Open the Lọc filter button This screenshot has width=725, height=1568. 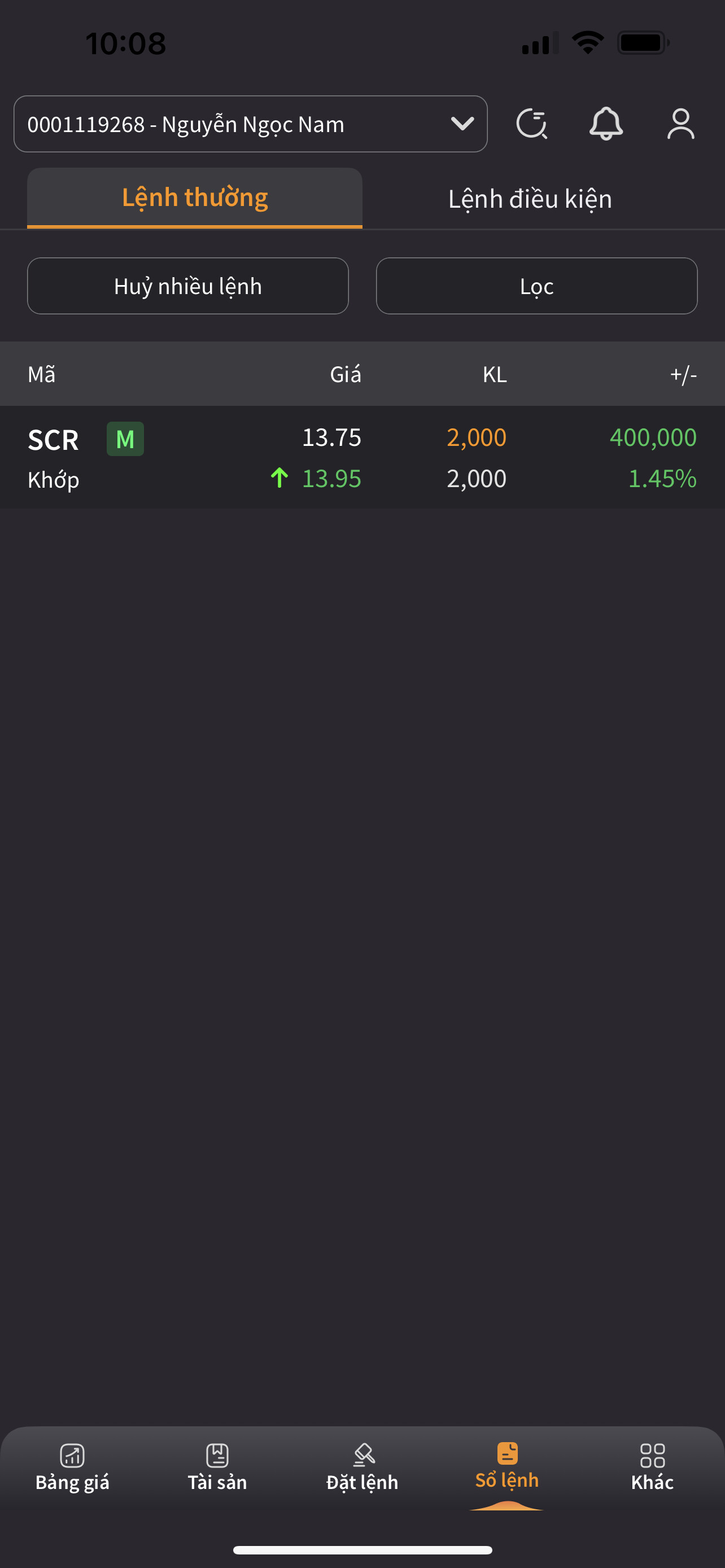536,286
